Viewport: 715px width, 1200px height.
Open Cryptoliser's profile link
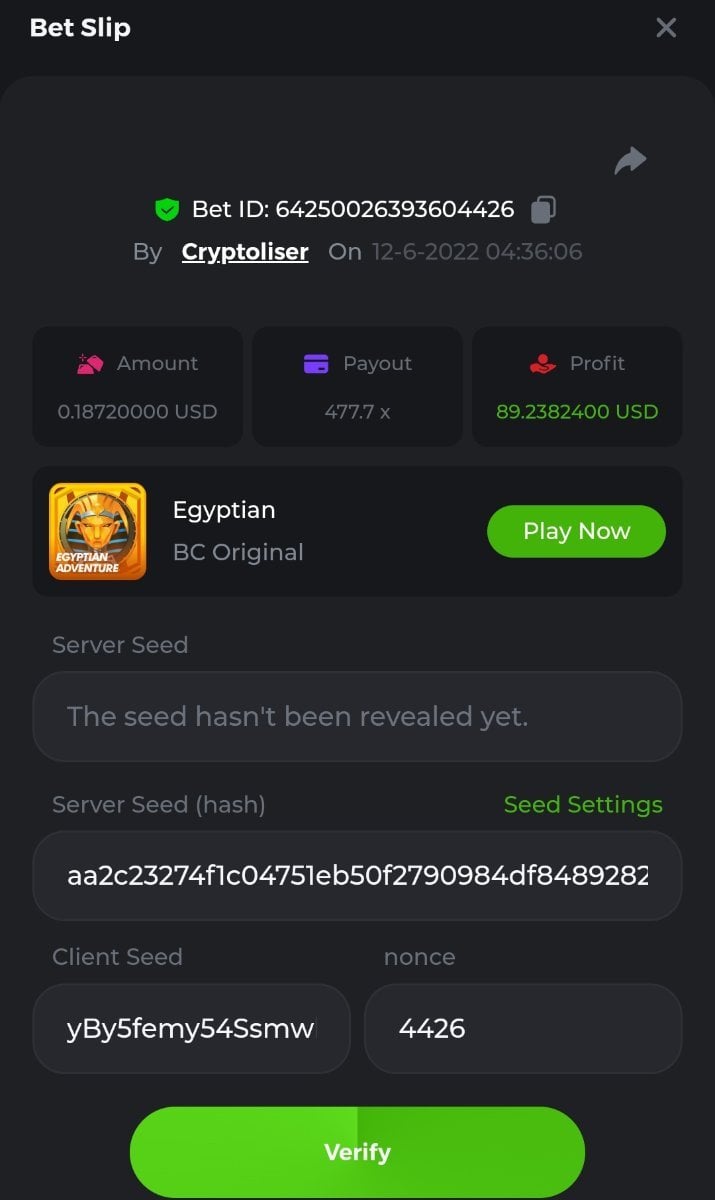click(x=245, y=252)
